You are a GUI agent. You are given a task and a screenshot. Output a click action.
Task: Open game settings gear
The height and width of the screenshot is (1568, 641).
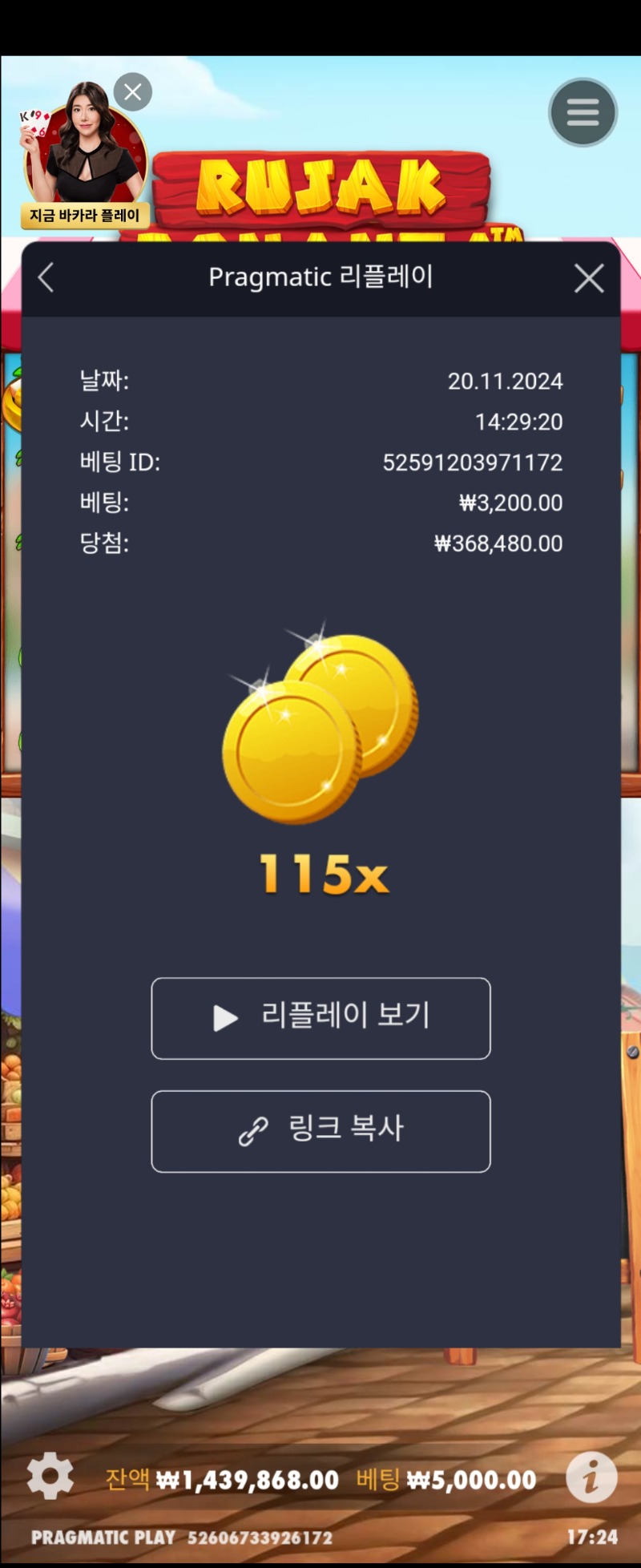pos(50,1475)
